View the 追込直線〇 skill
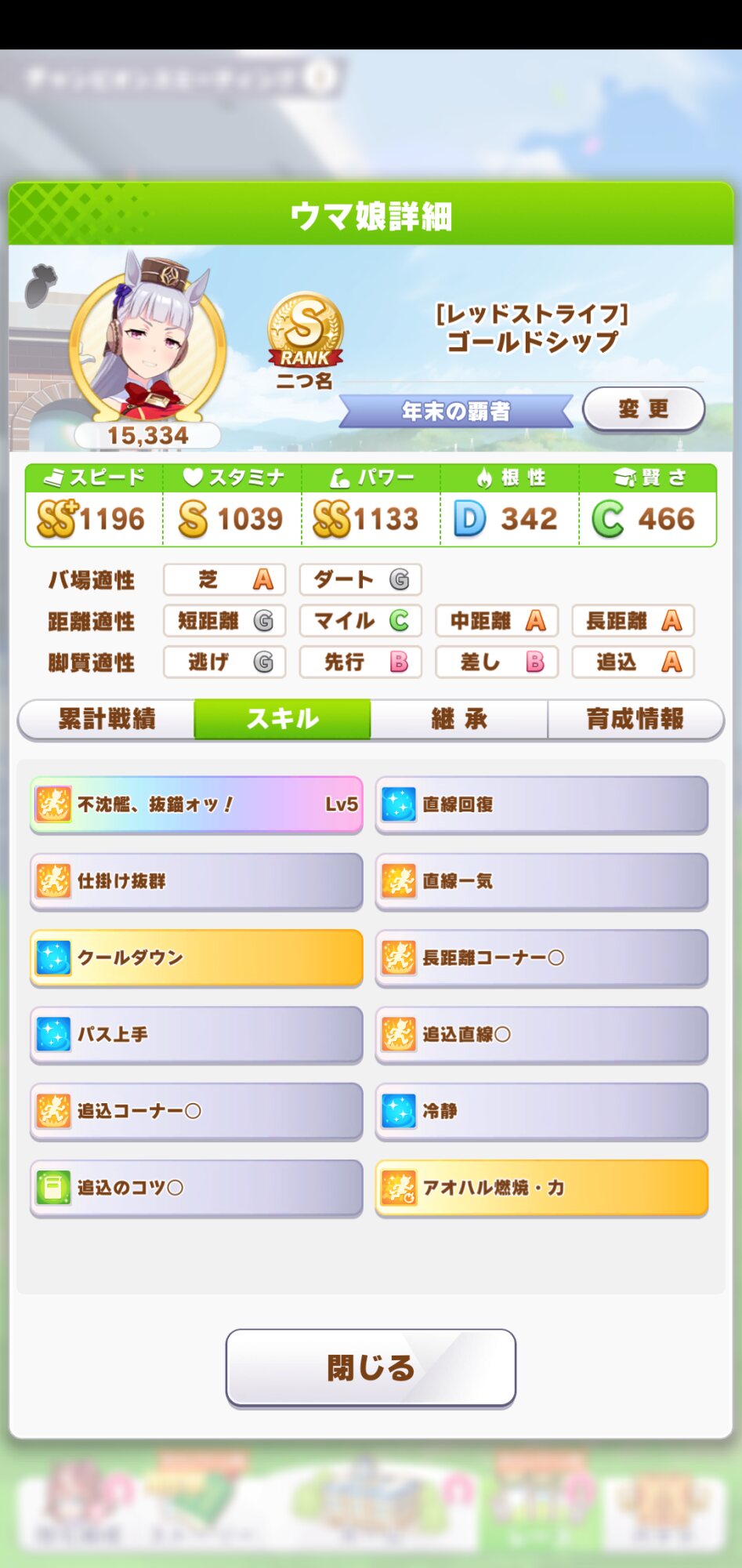 pos(541,1035)
